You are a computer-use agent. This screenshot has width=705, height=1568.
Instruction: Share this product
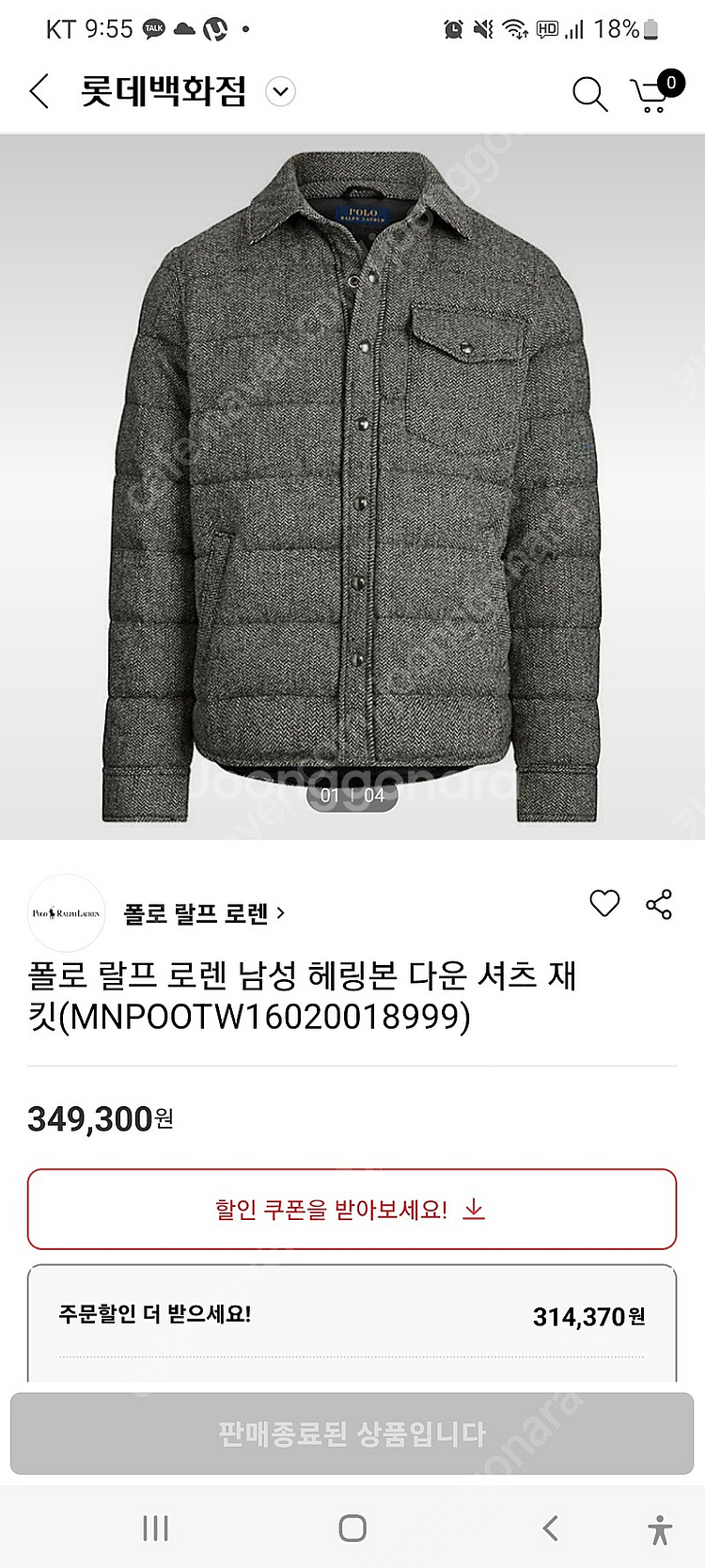[x=659, y=904]
